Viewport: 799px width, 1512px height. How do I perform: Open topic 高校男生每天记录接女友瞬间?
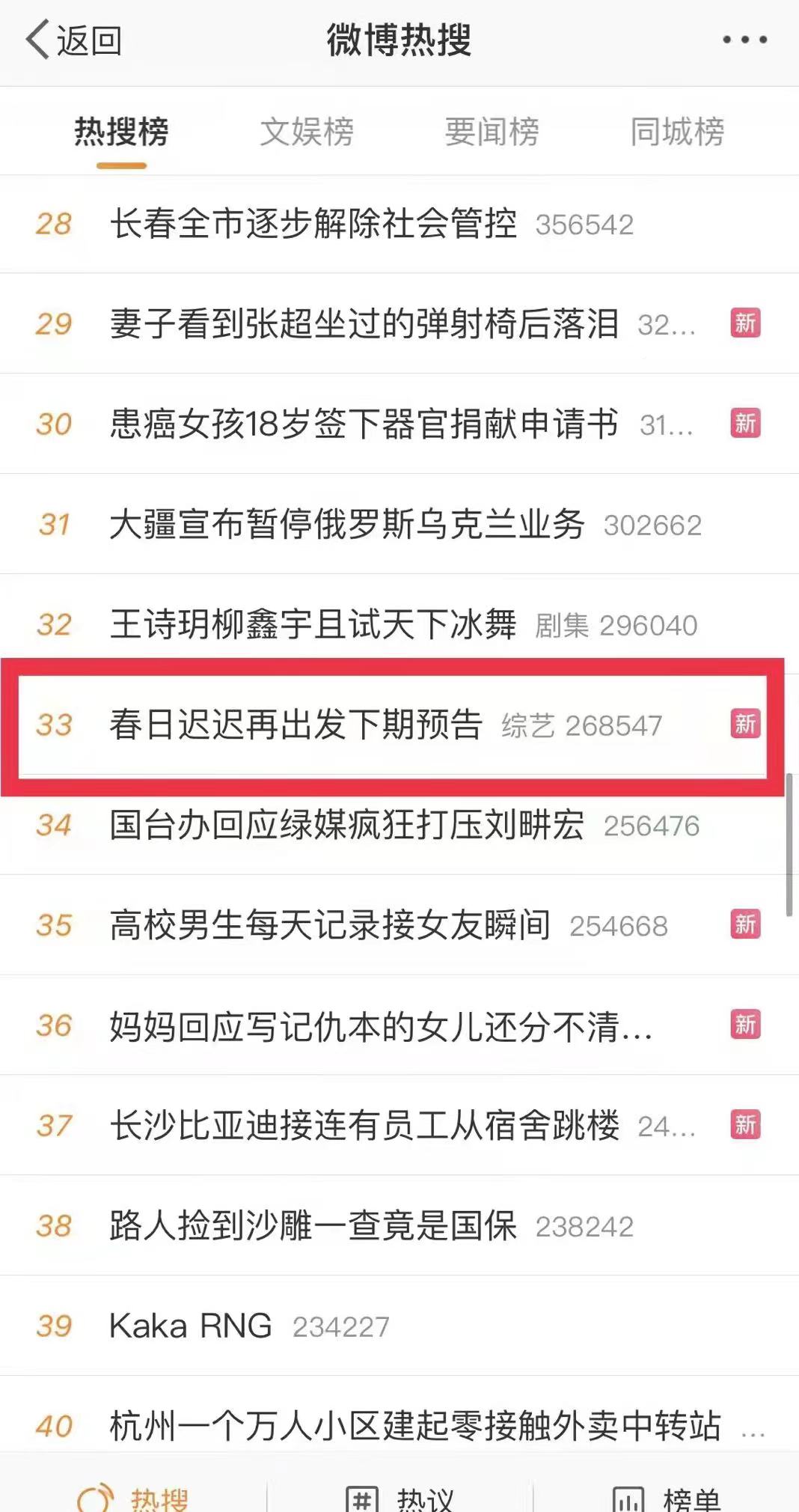pyautogui.click(x=330, y=925)
